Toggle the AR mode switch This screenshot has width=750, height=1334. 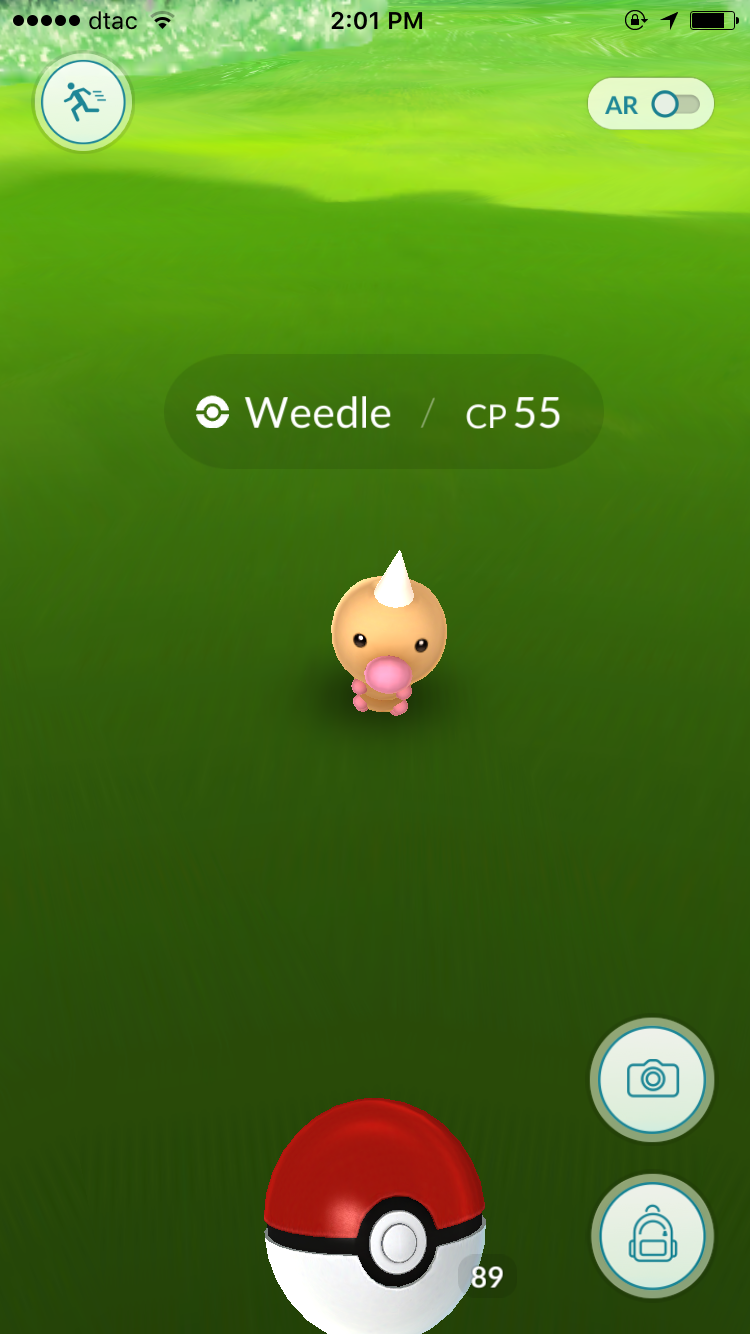click(673, 105)
